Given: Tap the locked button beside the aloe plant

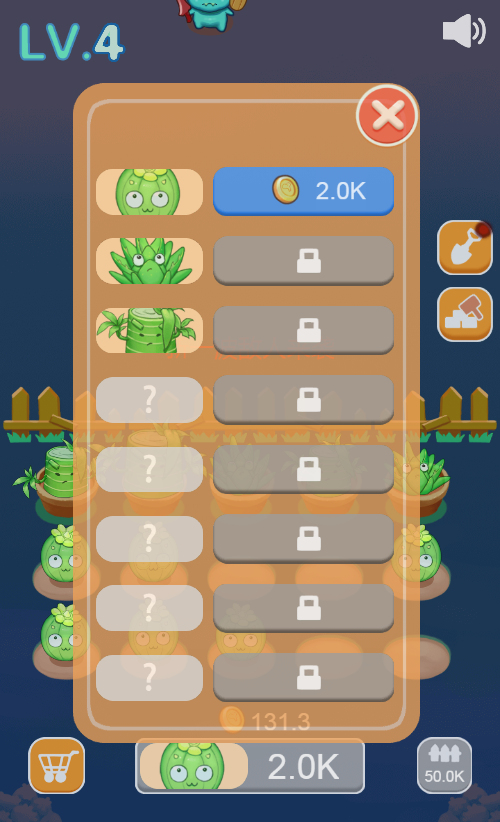Looking at the screenshot, I should 303,261.
